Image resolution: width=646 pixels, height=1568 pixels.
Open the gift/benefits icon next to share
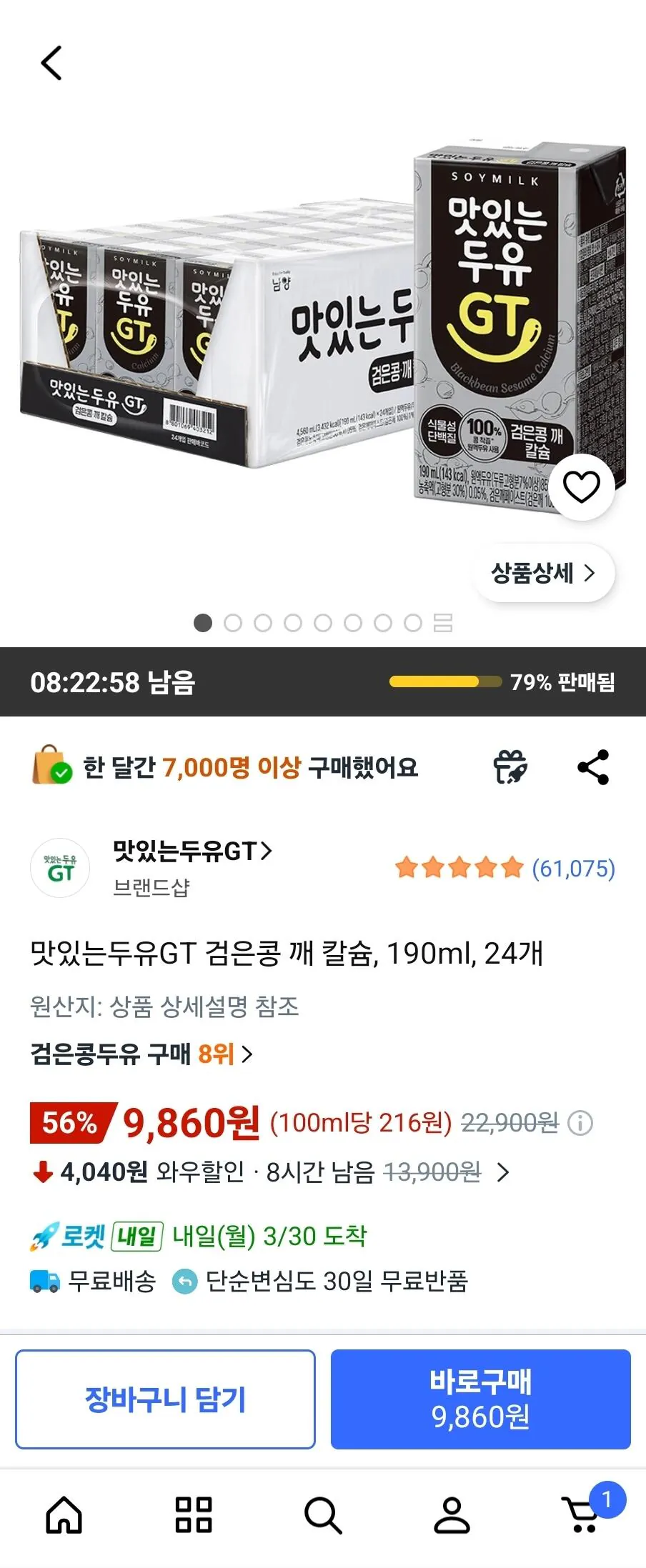point(510,769)
